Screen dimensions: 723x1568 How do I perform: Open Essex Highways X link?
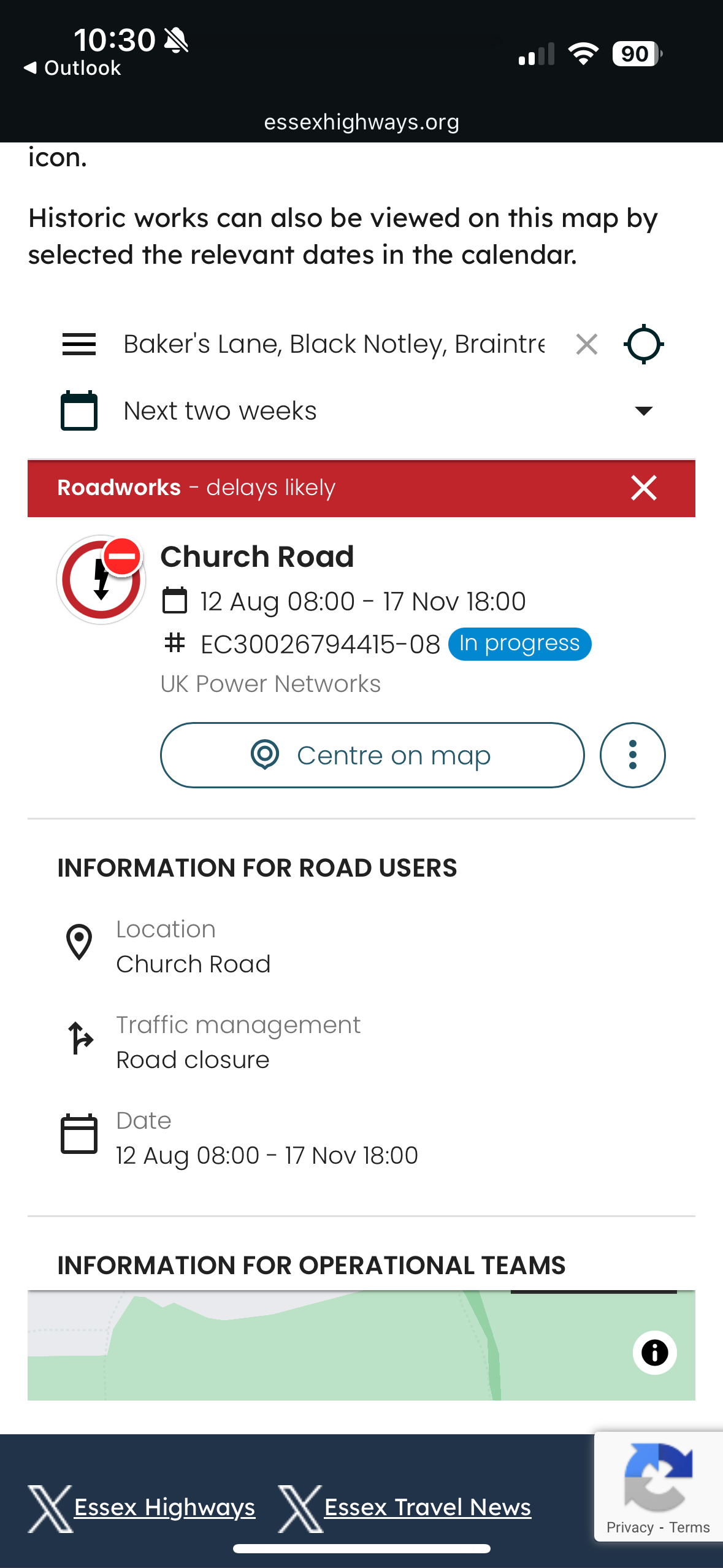pyautogui.click(x=164, y=1507)
